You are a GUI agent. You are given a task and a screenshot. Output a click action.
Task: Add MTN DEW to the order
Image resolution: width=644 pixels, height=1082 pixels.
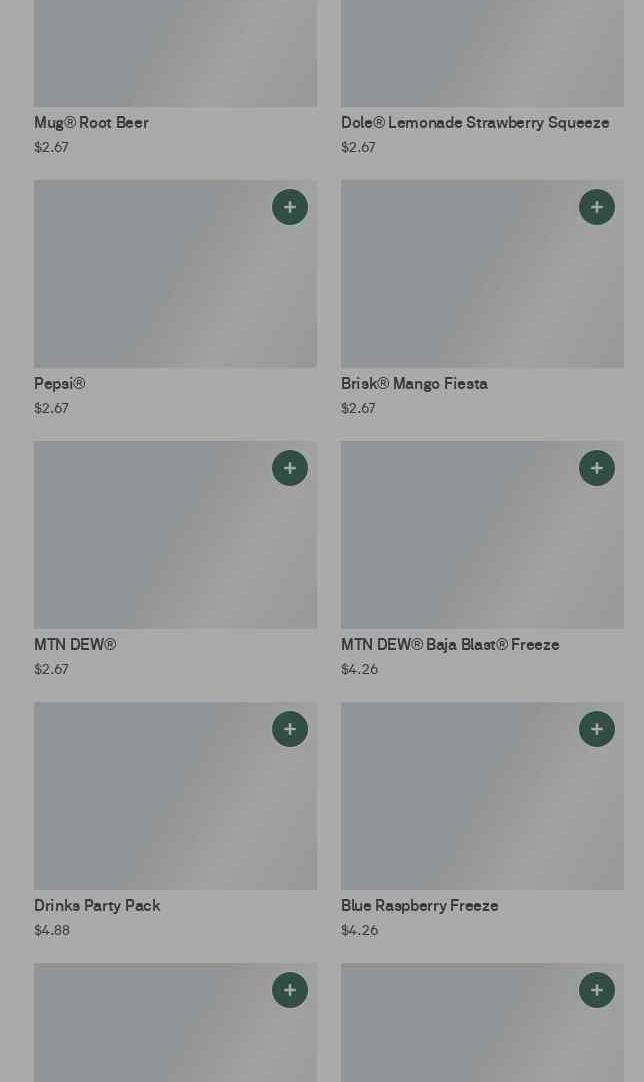tap(290, 468)
